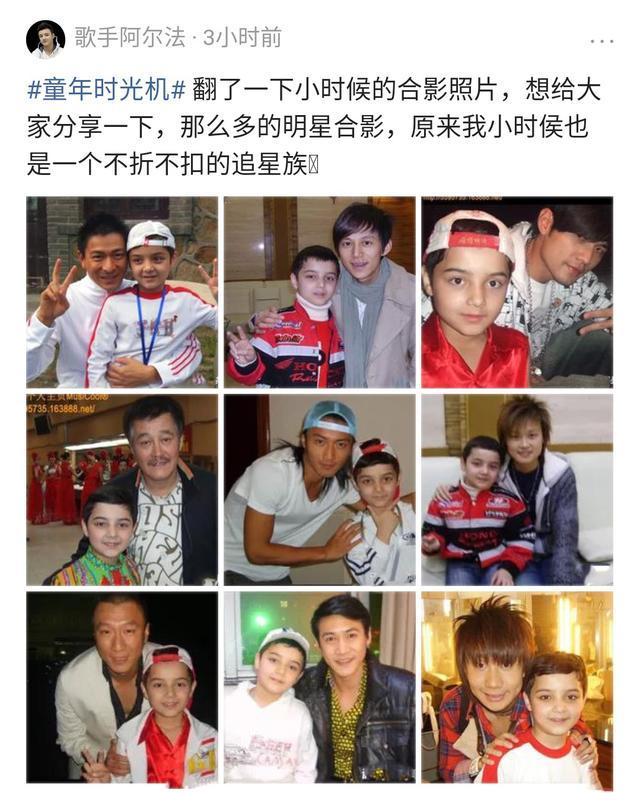Open photo of man wearing gray scarf

tap(319, 291)
